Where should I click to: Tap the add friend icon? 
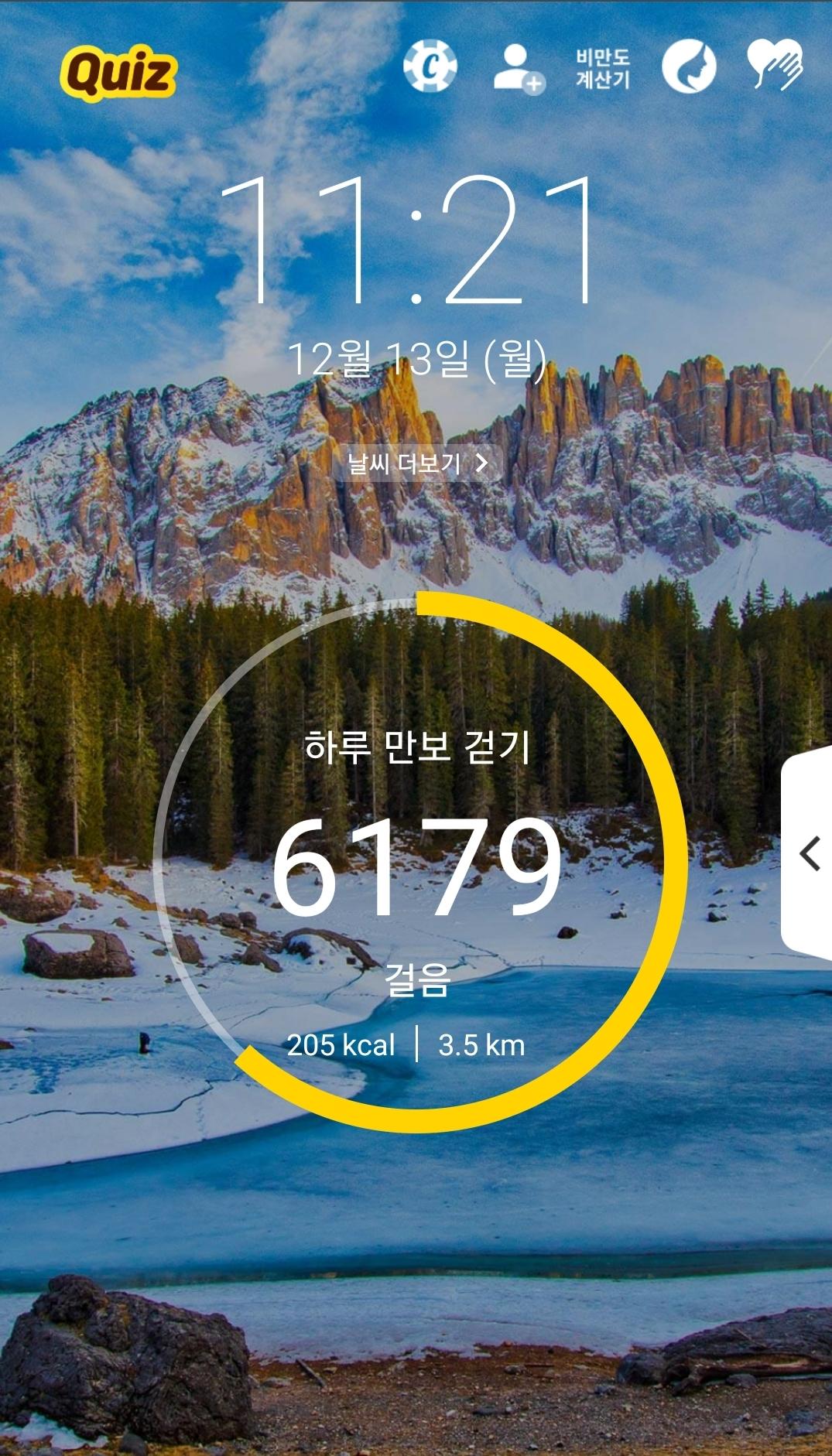coord(518,68)
